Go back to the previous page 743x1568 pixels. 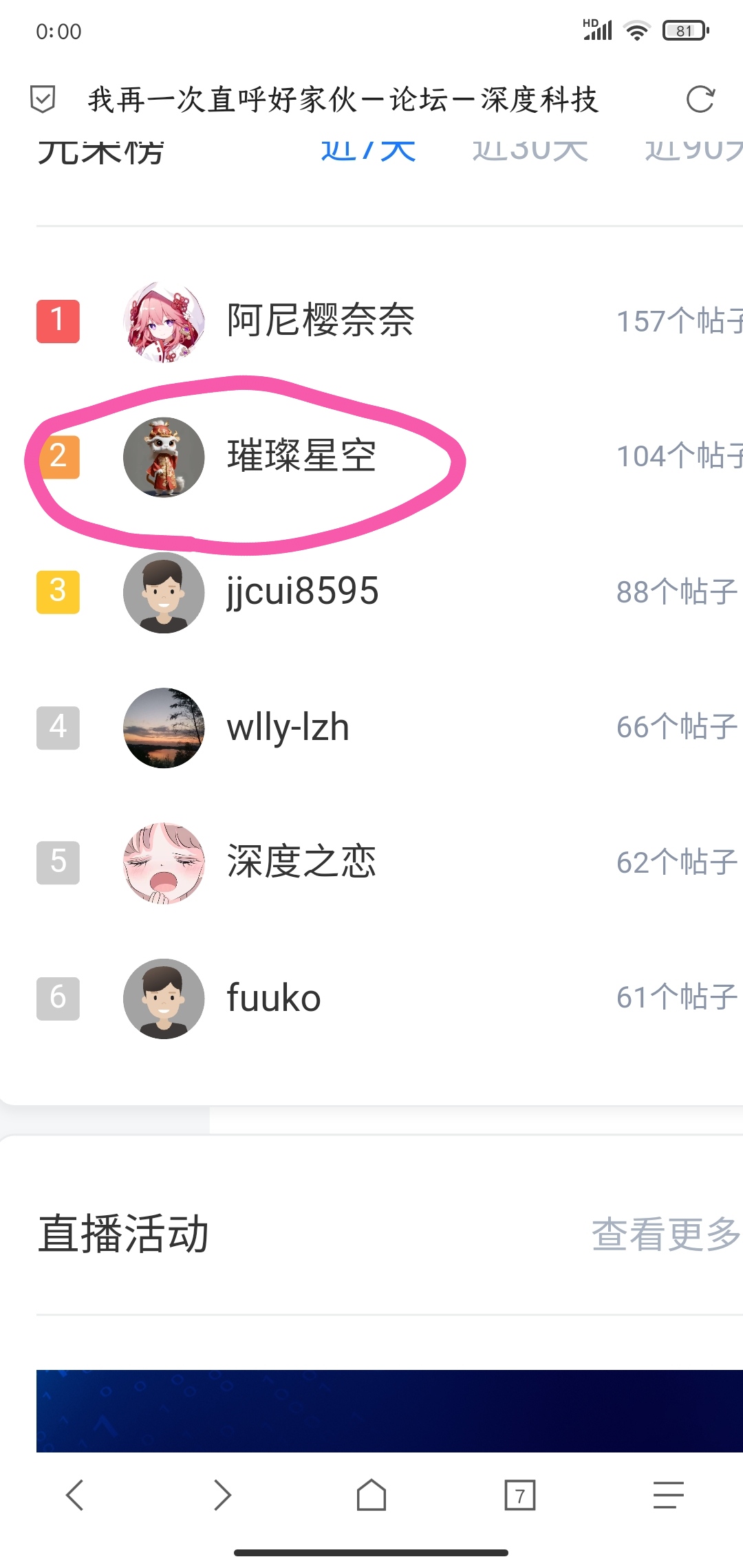coord(74,1495)
